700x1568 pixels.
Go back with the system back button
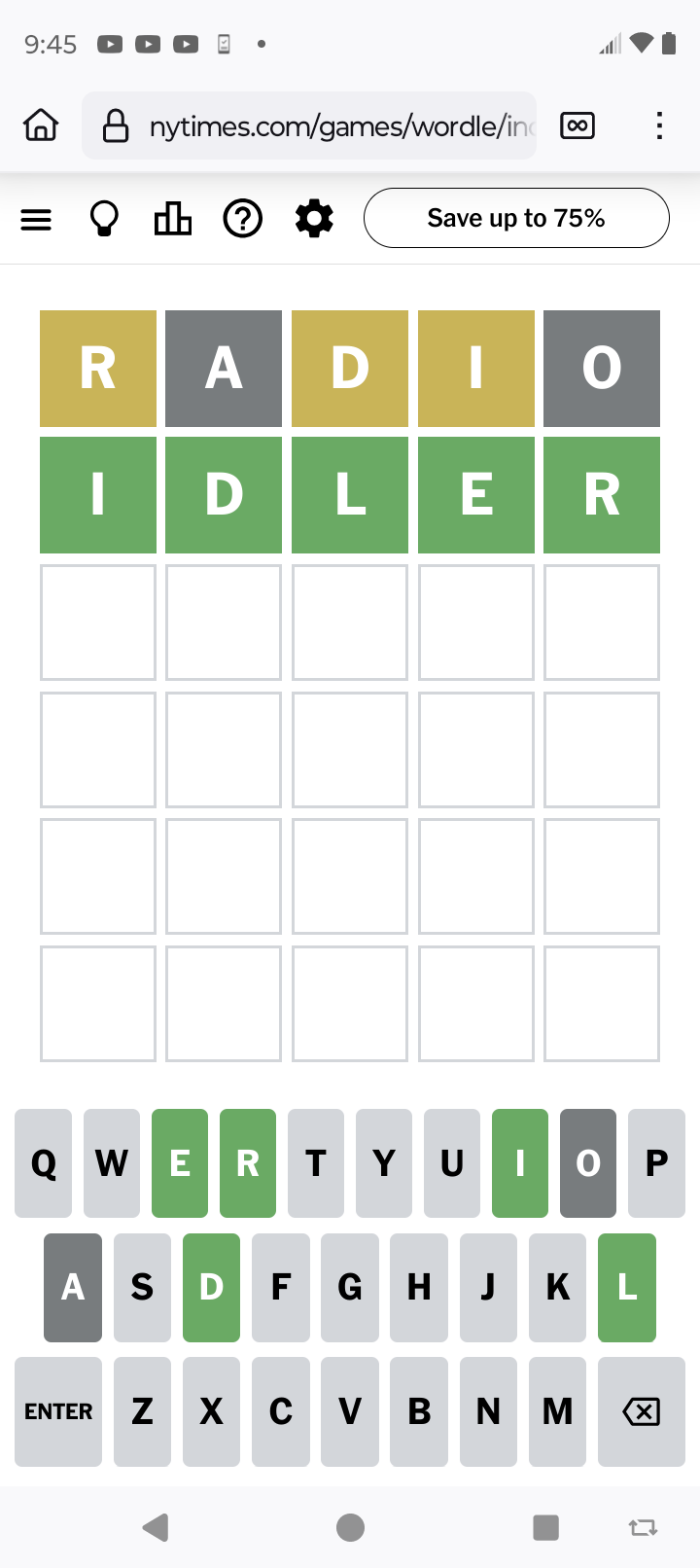tap(156, 1527)
